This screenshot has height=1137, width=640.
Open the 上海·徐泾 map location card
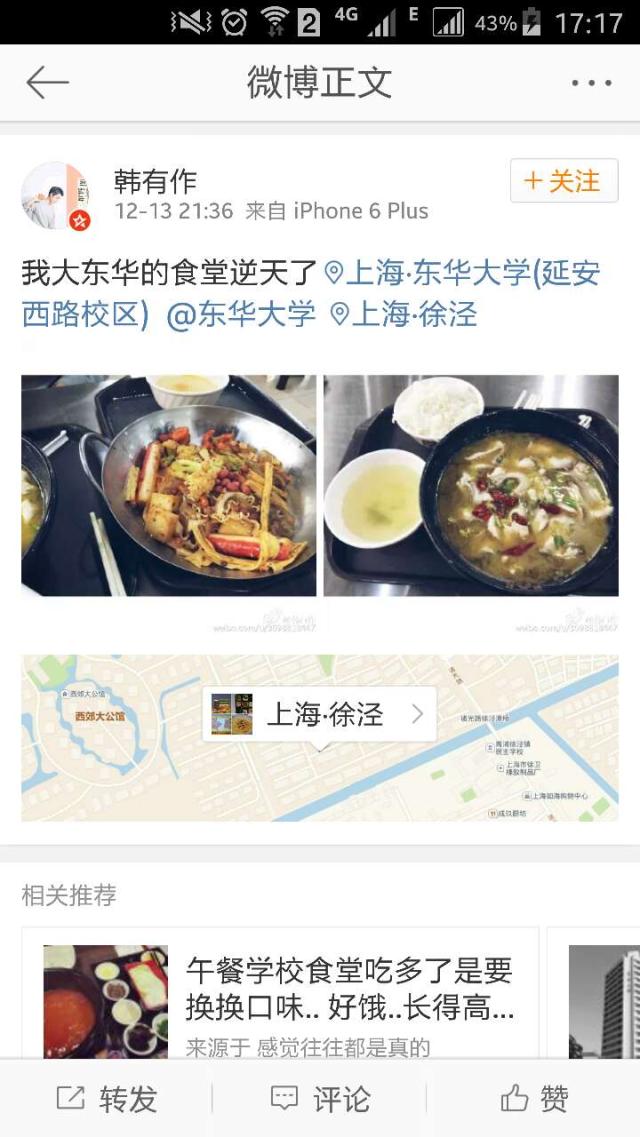pos(319,714)
